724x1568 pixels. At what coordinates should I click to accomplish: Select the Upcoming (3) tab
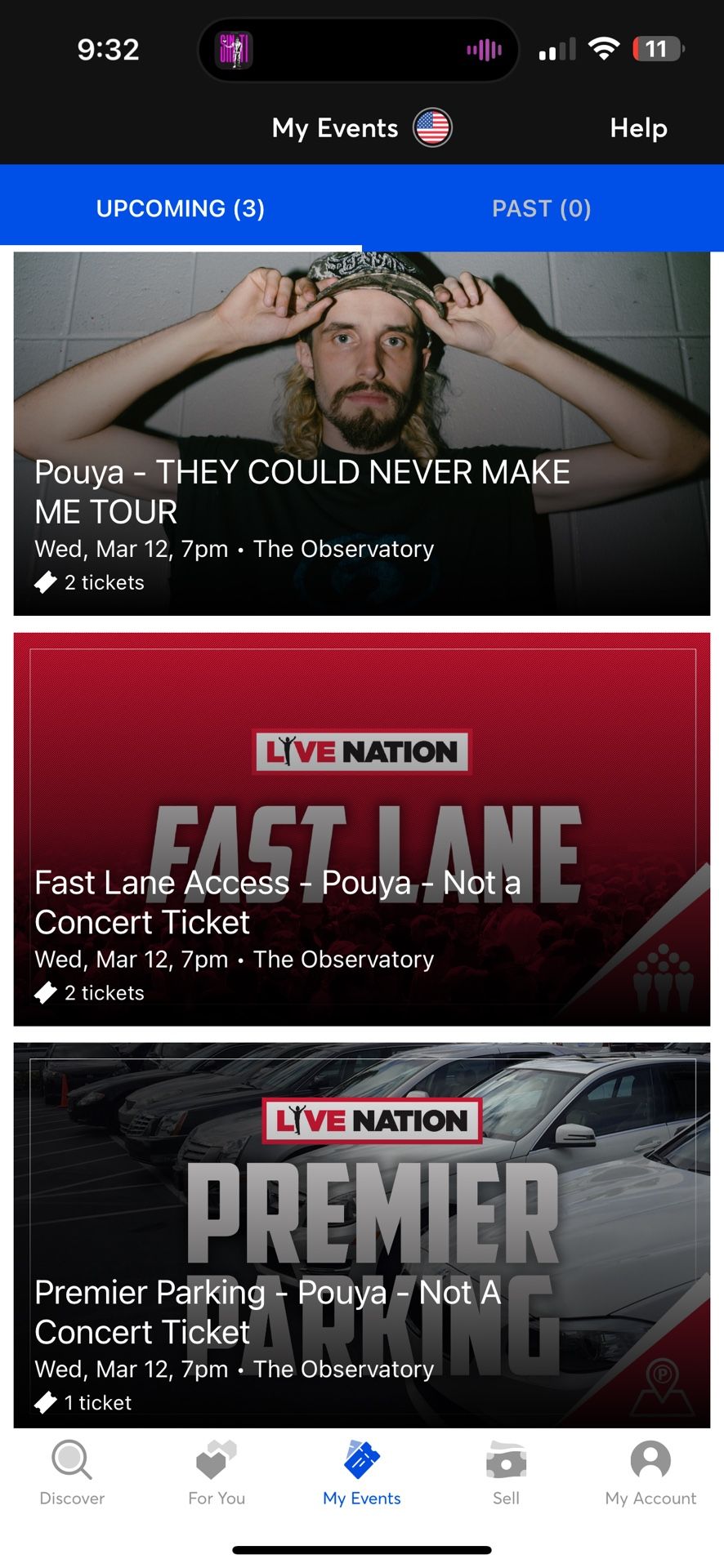(181, 208)
